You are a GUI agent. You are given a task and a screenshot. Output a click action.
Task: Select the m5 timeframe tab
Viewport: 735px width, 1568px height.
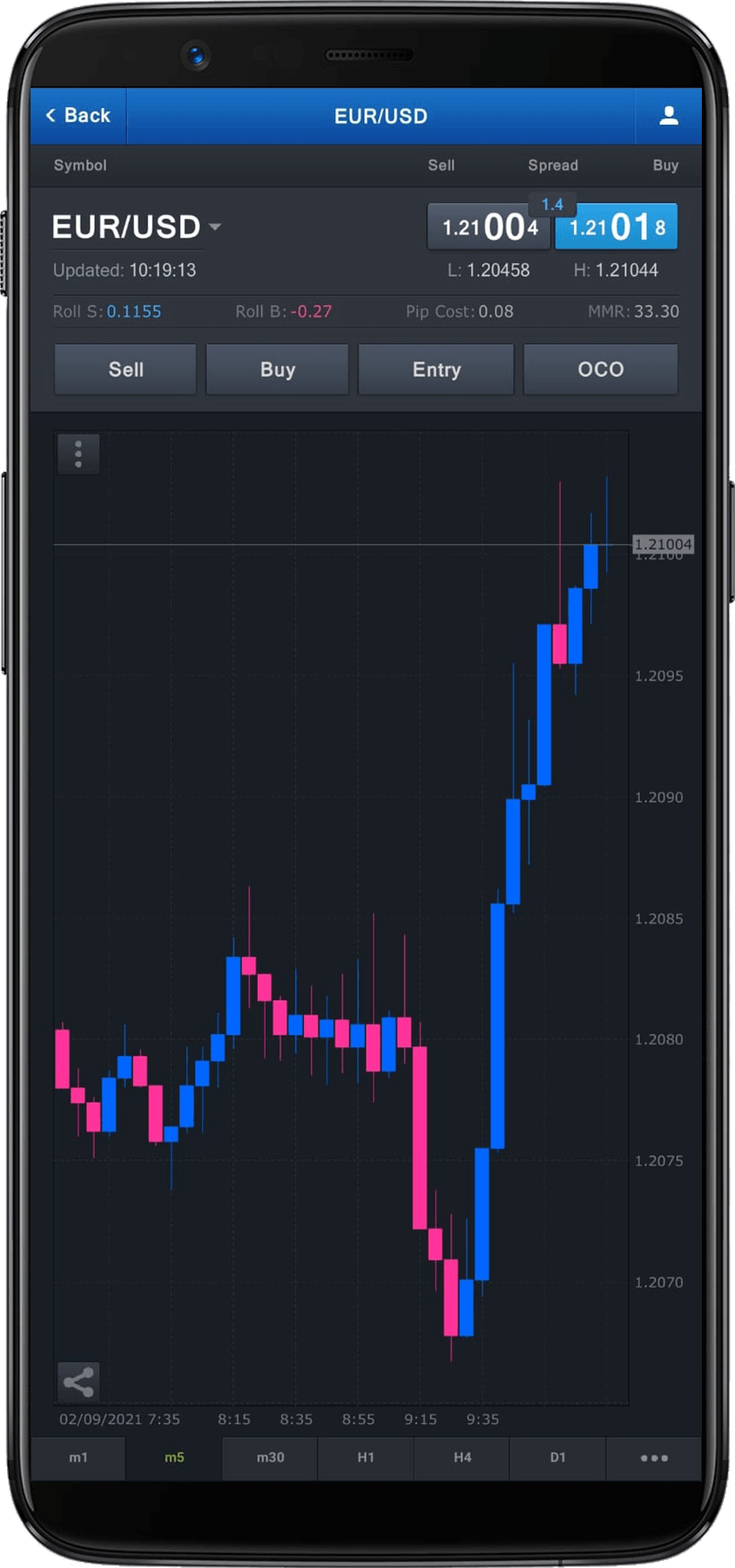173,1459
